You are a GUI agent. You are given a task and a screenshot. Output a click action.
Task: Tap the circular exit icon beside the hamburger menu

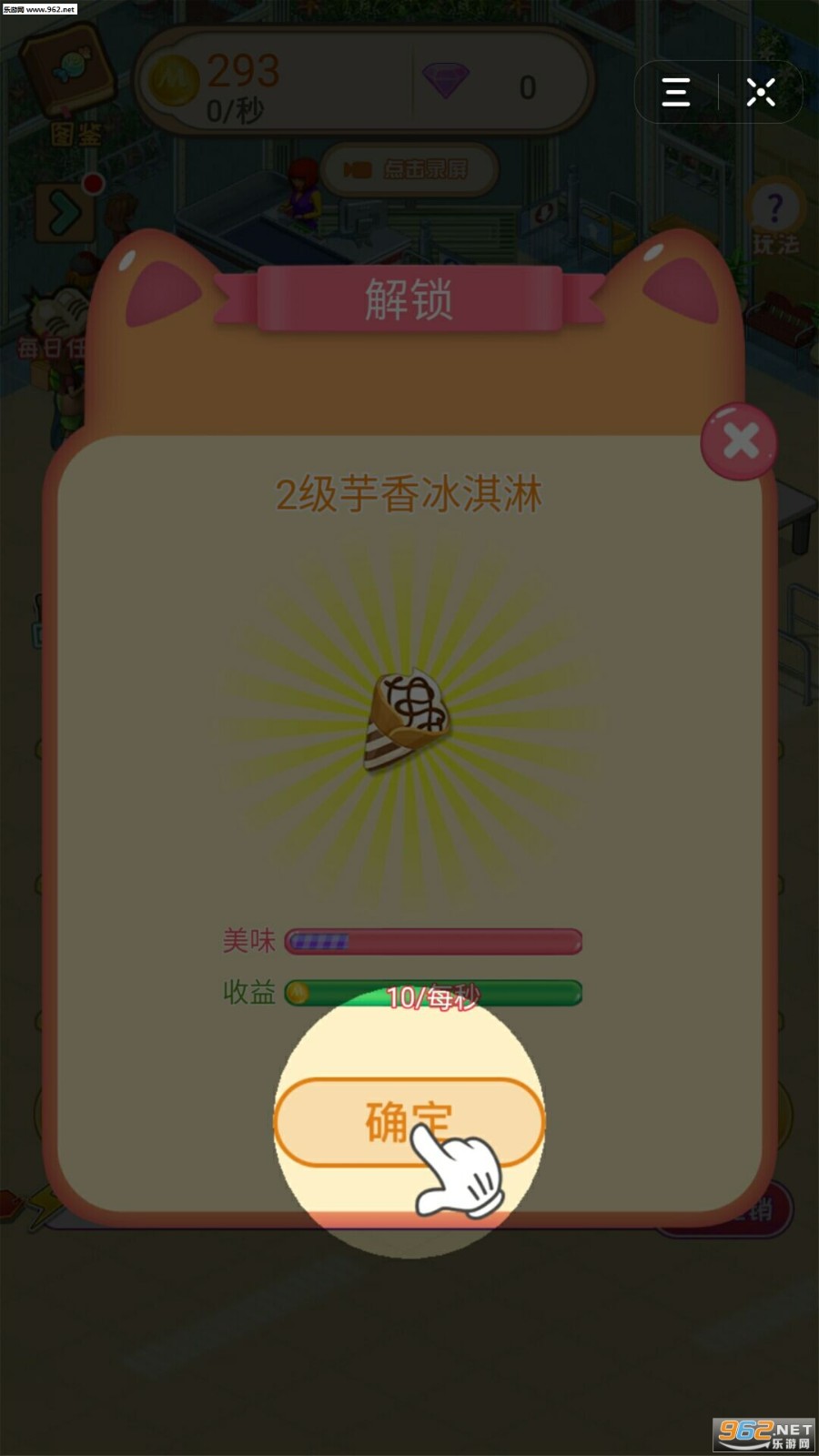(x=761, y=92)
